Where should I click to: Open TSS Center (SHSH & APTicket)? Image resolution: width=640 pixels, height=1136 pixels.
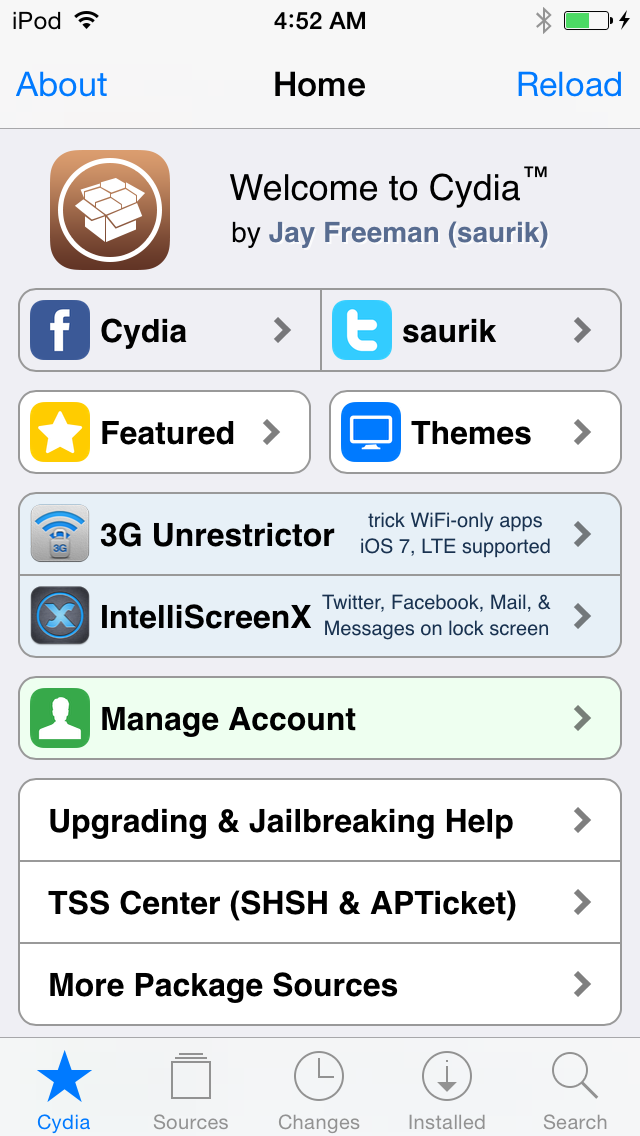pos(320,903)
